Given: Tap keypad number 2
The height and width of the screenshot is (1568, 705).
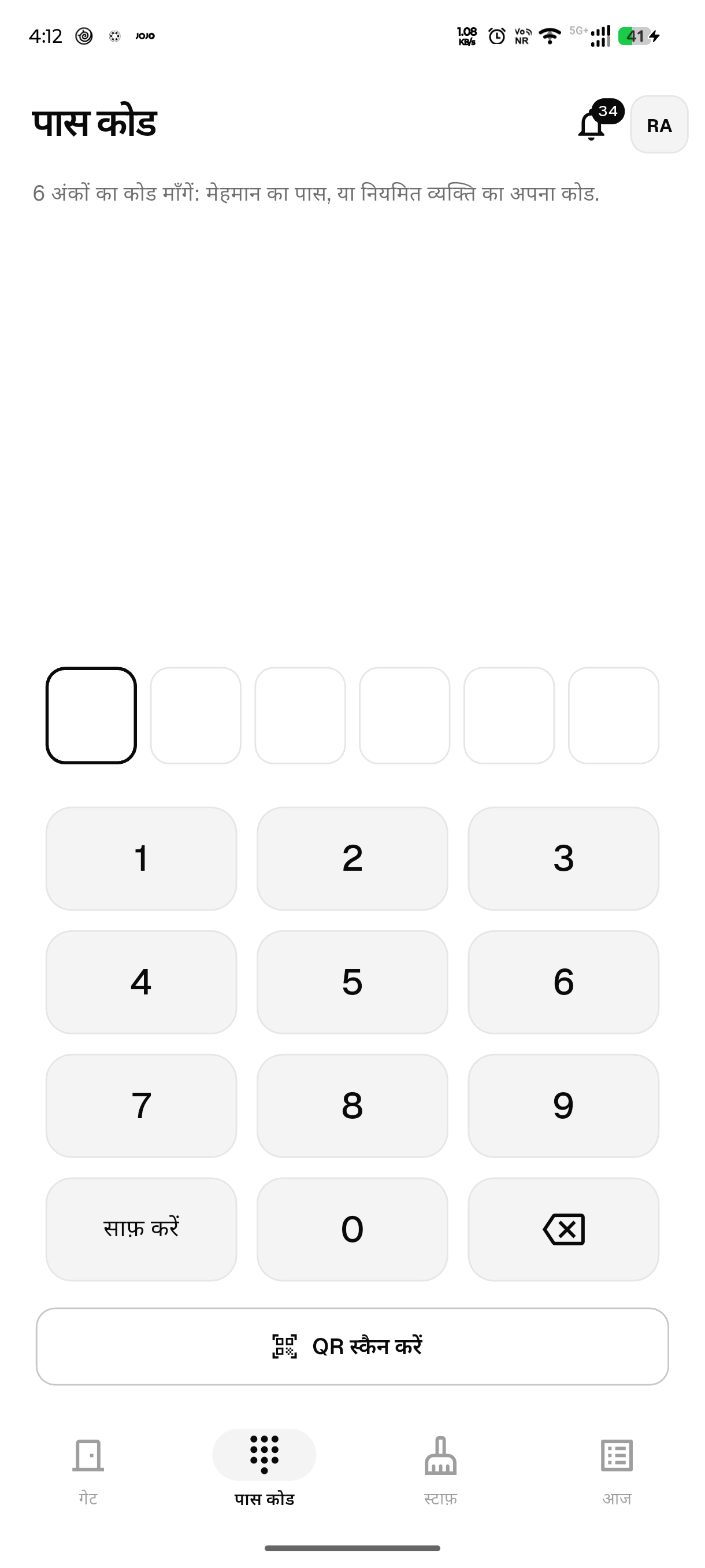Looking at the screenshot, I should click(x=352, y=858).
